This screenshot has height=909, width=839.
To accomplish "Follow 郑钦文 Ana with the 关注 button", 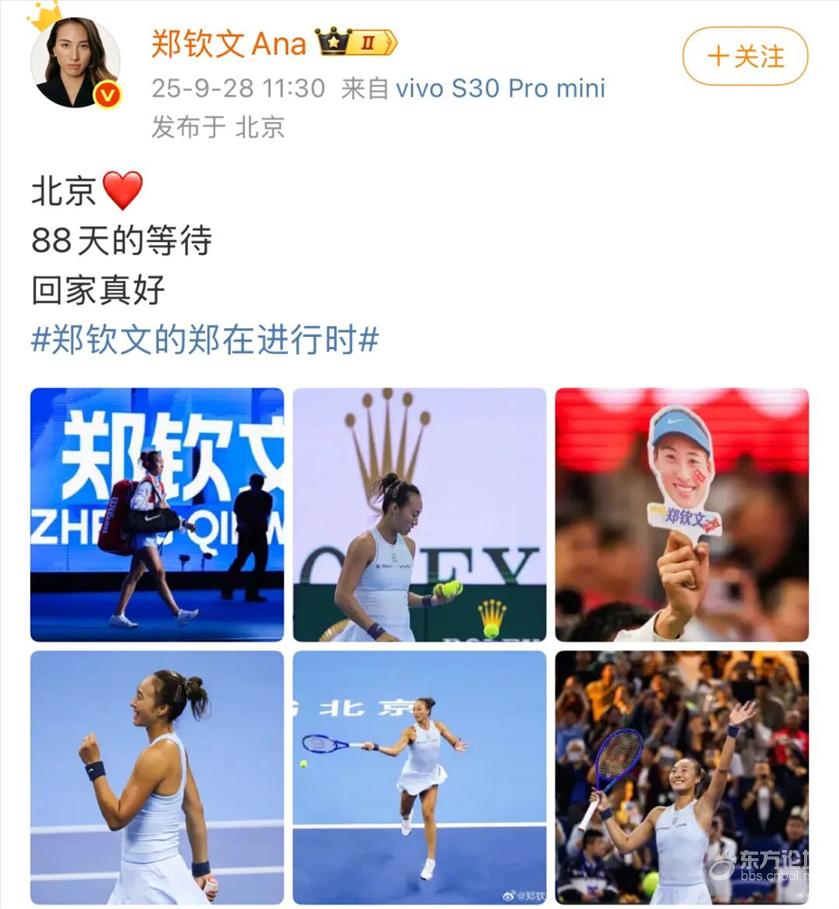I will (744, 56).
